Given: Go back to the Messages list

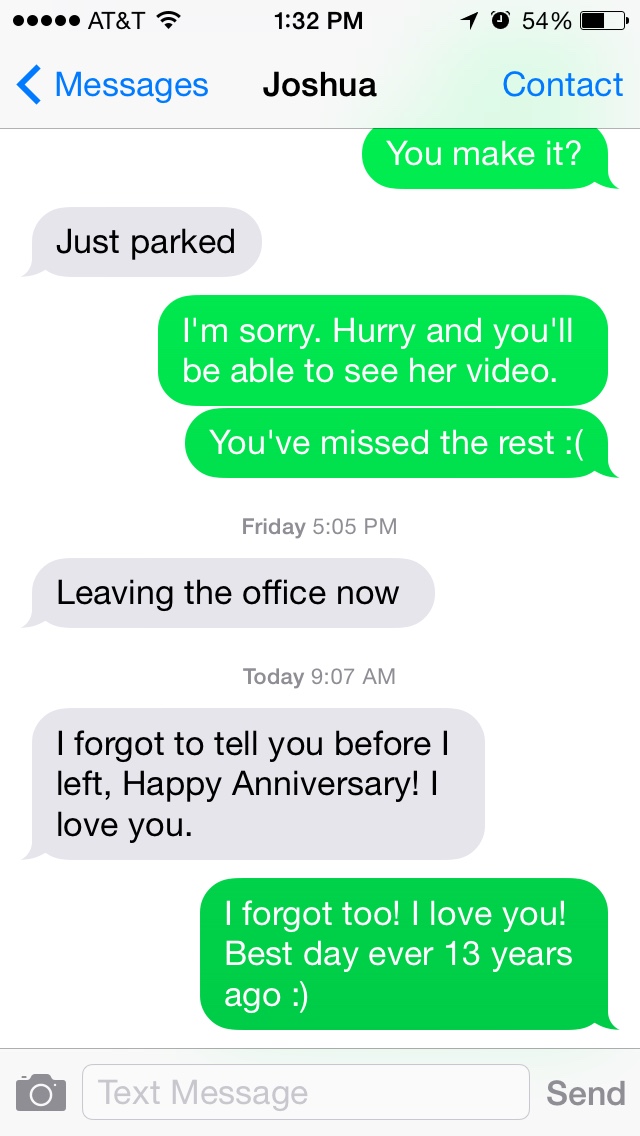Looking at the screenshot, I should tap(112, 85).
